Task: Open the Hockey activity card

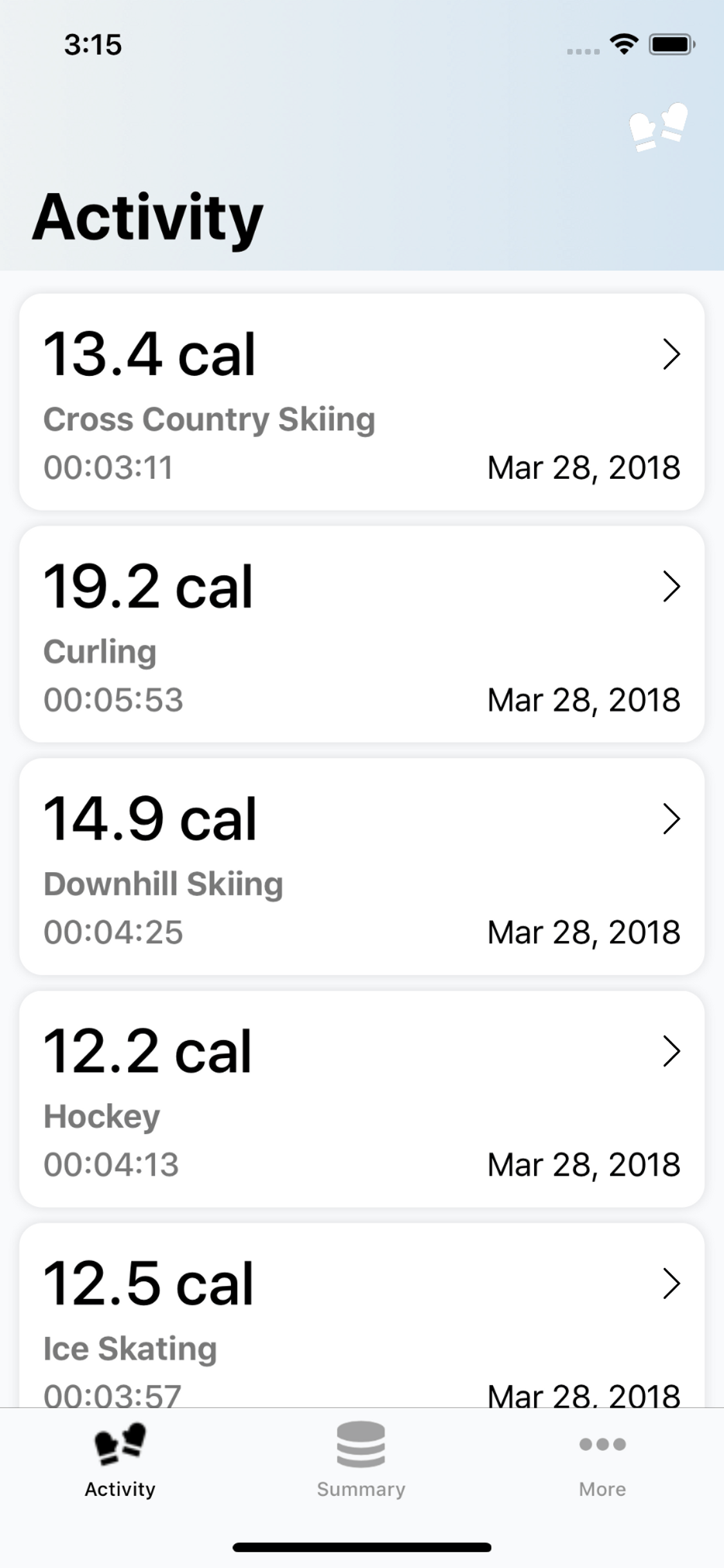Action: pos(362,1099)
